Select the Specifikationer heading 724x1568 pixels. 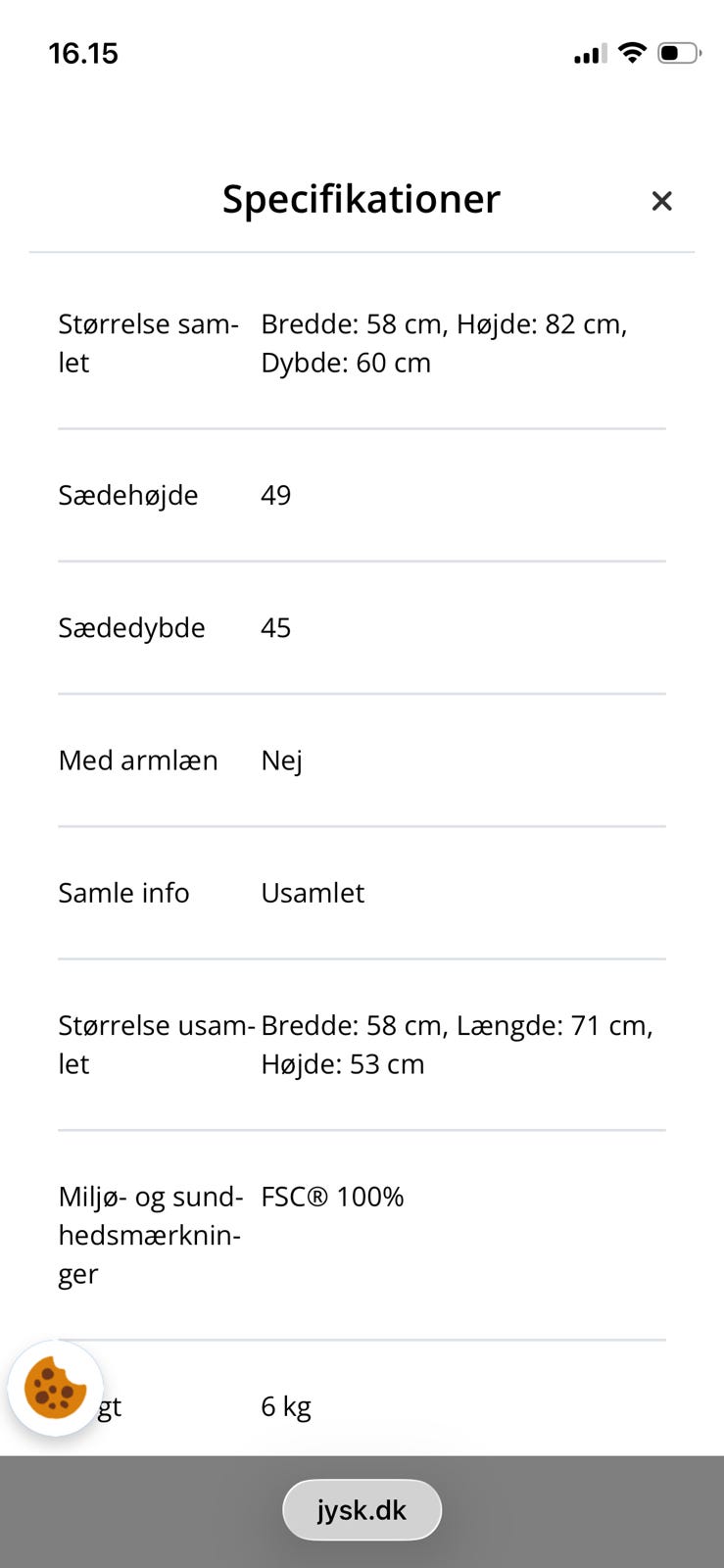(362, 199)
